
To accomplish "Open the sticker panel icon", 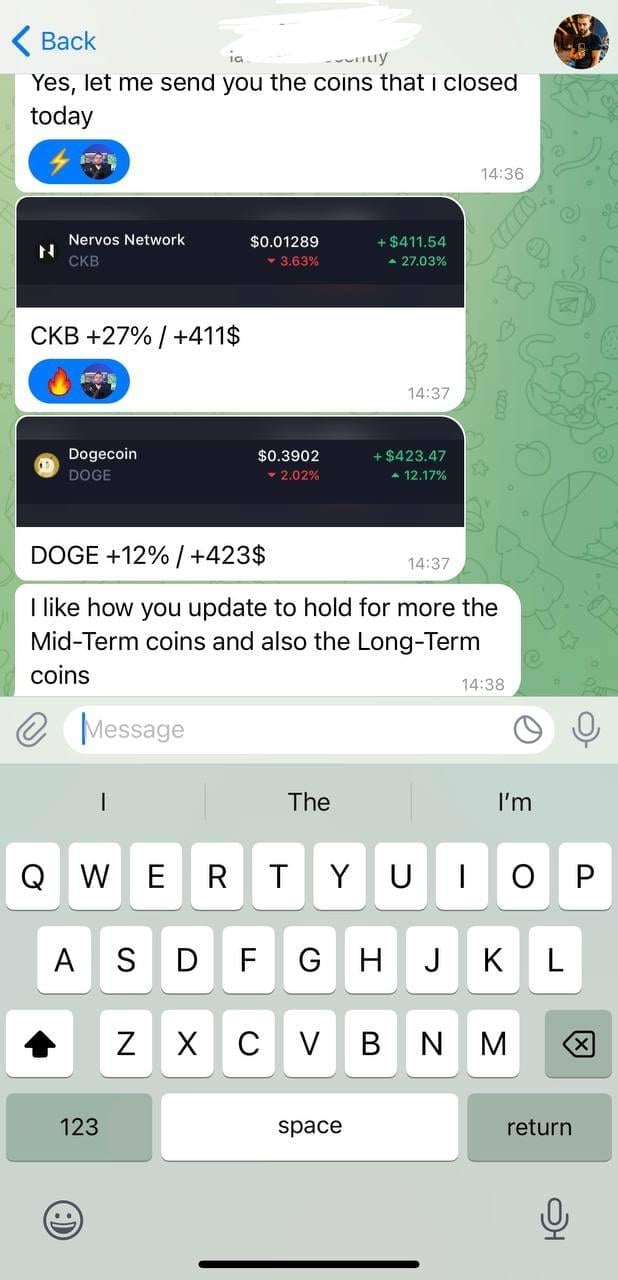I will coord(528,731).
